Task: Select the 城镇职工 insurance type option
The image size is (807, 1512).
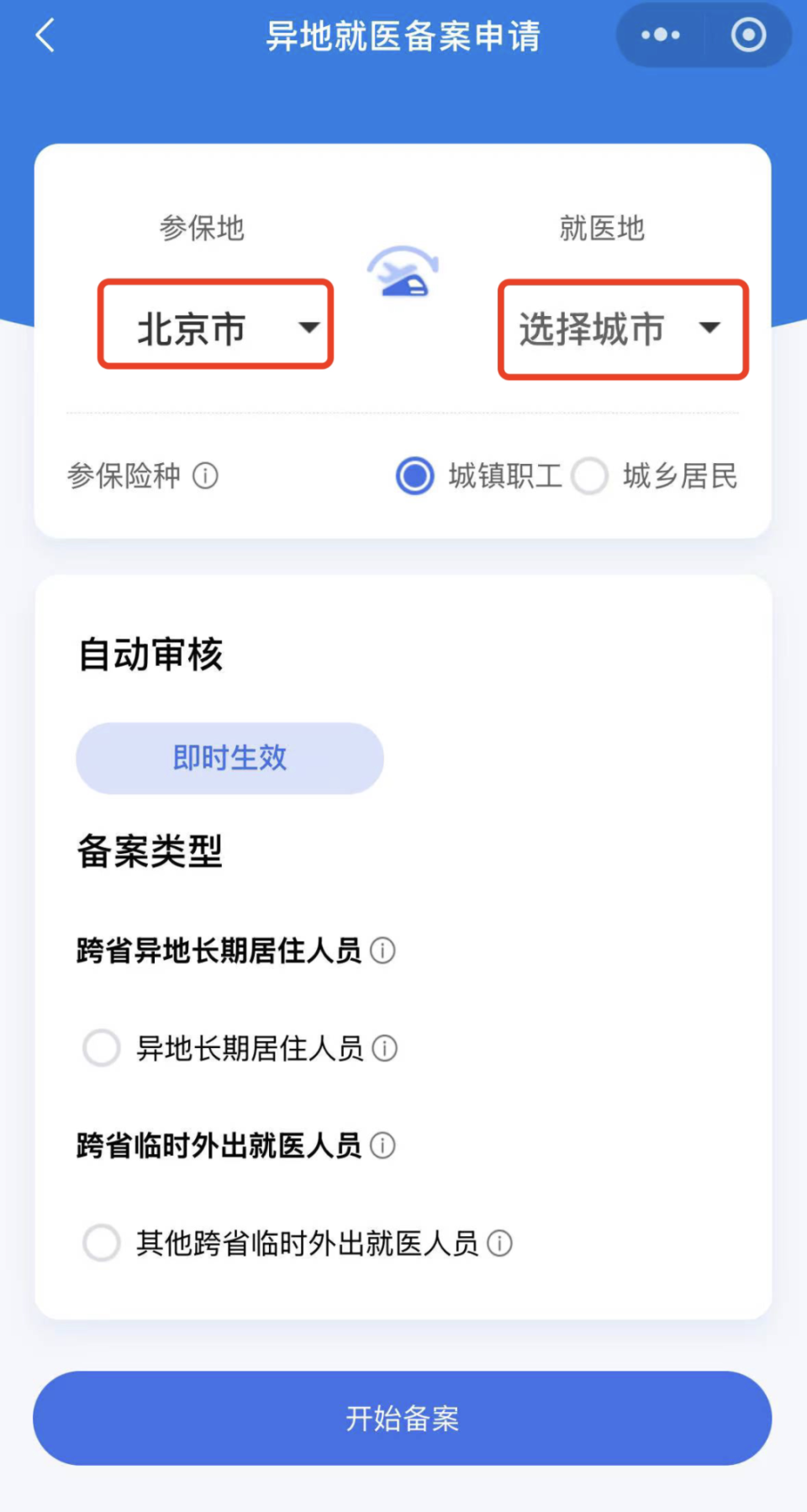Action: pos(414,476)
